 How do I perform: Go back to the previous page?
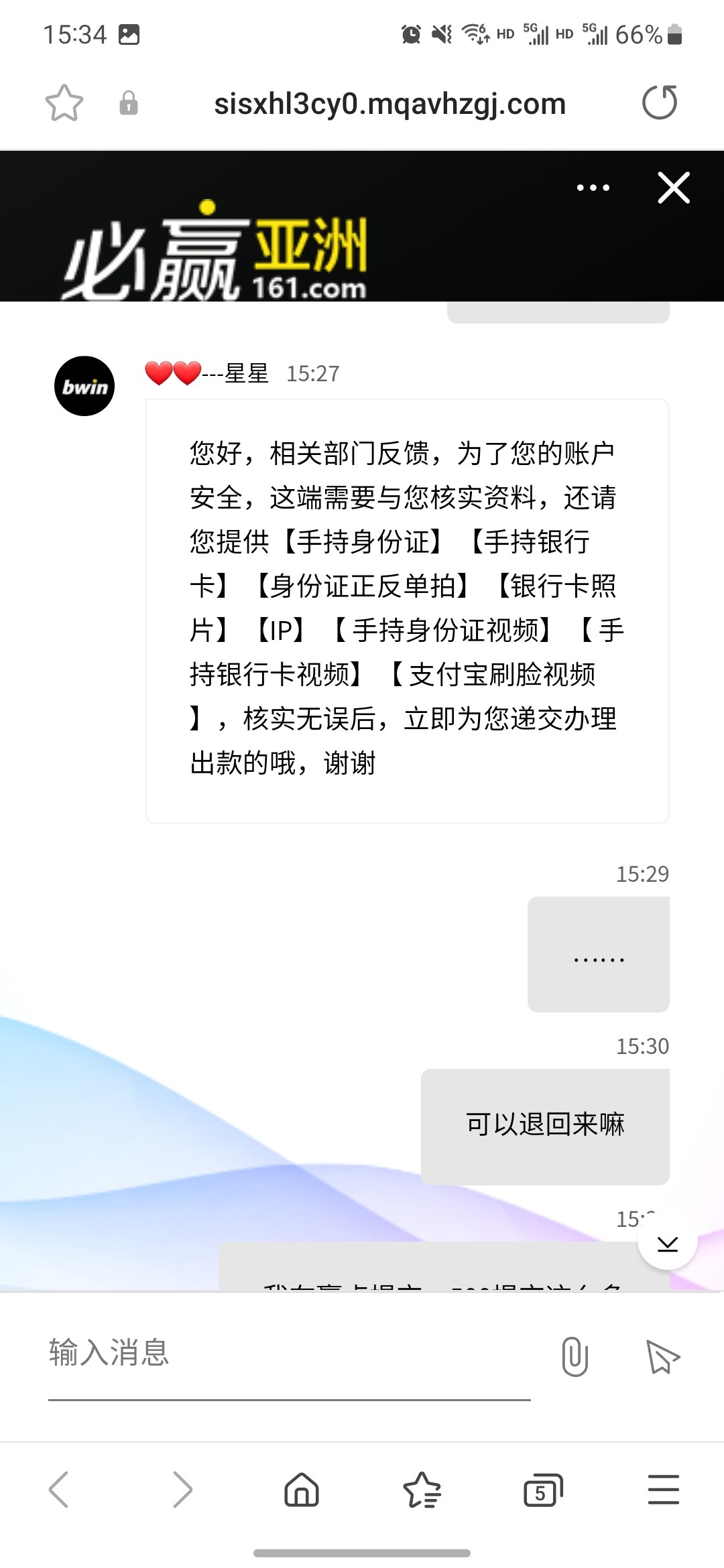(59, 1490)
